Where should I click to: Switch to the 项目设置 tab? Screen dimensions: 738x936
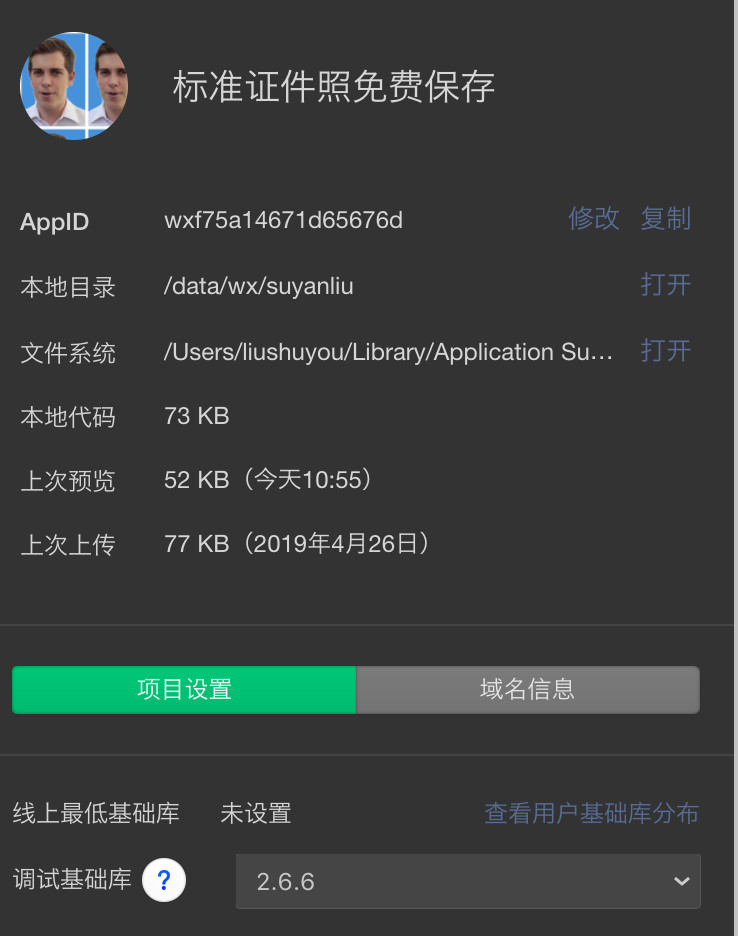tap(184, 689)
